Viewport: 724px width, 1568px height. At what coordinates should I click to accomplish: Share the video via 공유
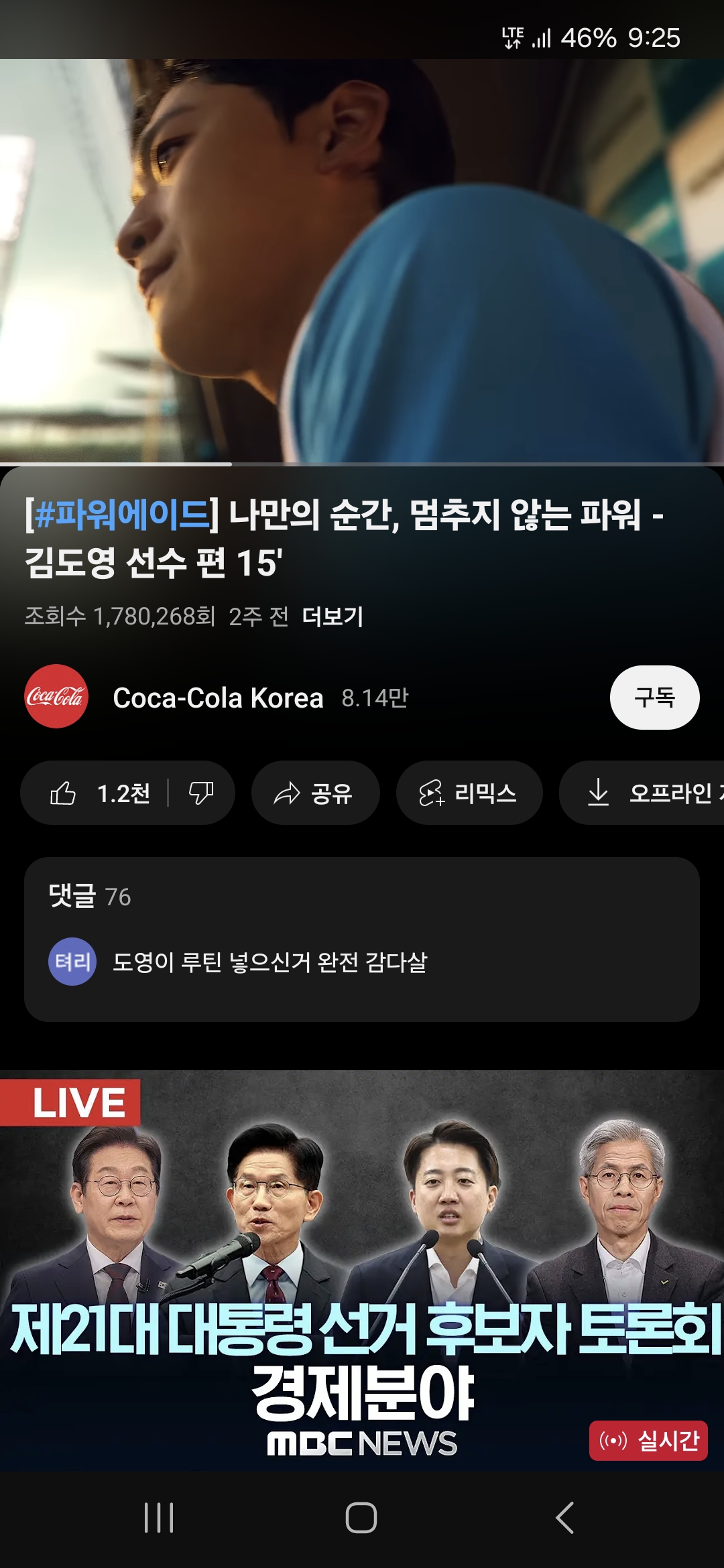click(x=315, y=793)
